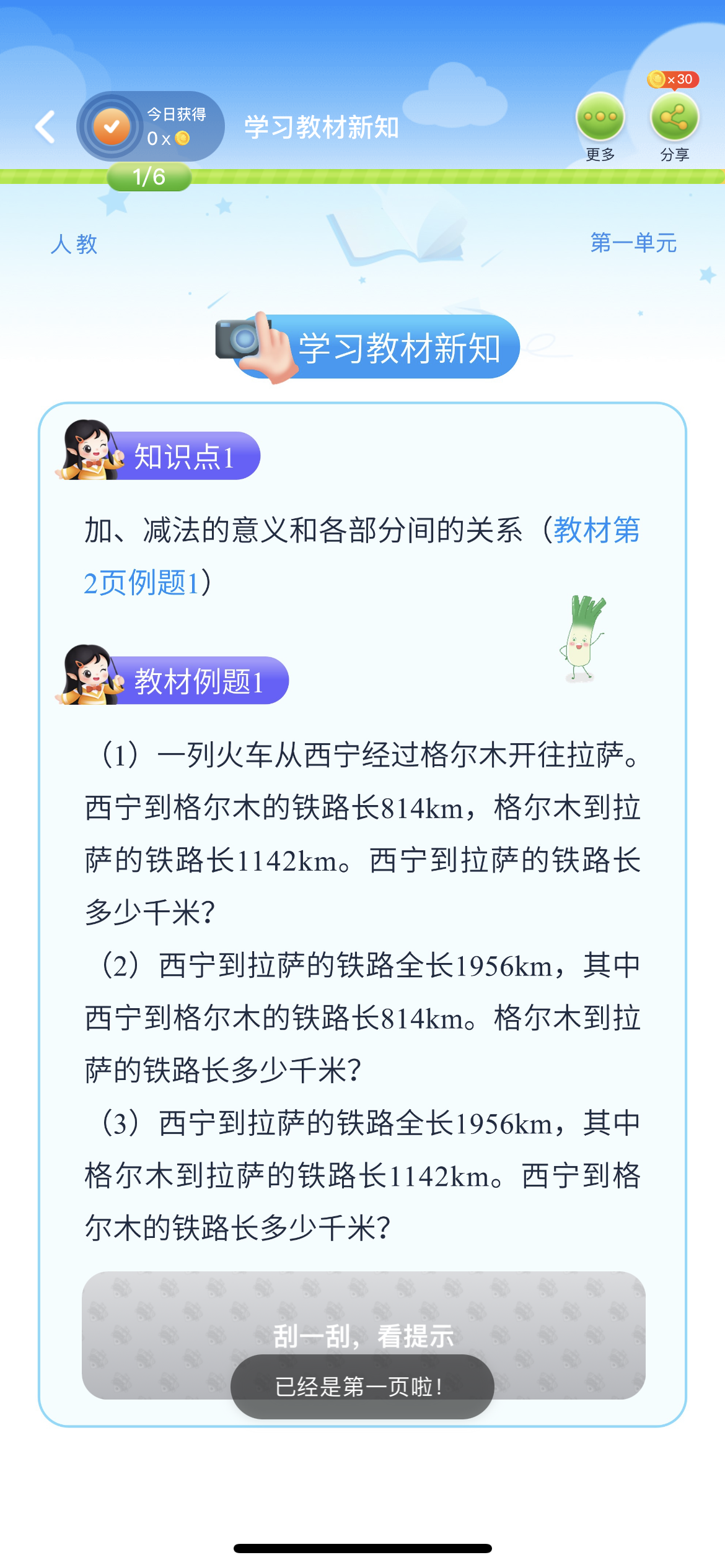Image resolution: width=725 pixels, height=1568 pixels.
Task: Tap the 学习教材新知 camera banner
Action: [x=368, y=347]
